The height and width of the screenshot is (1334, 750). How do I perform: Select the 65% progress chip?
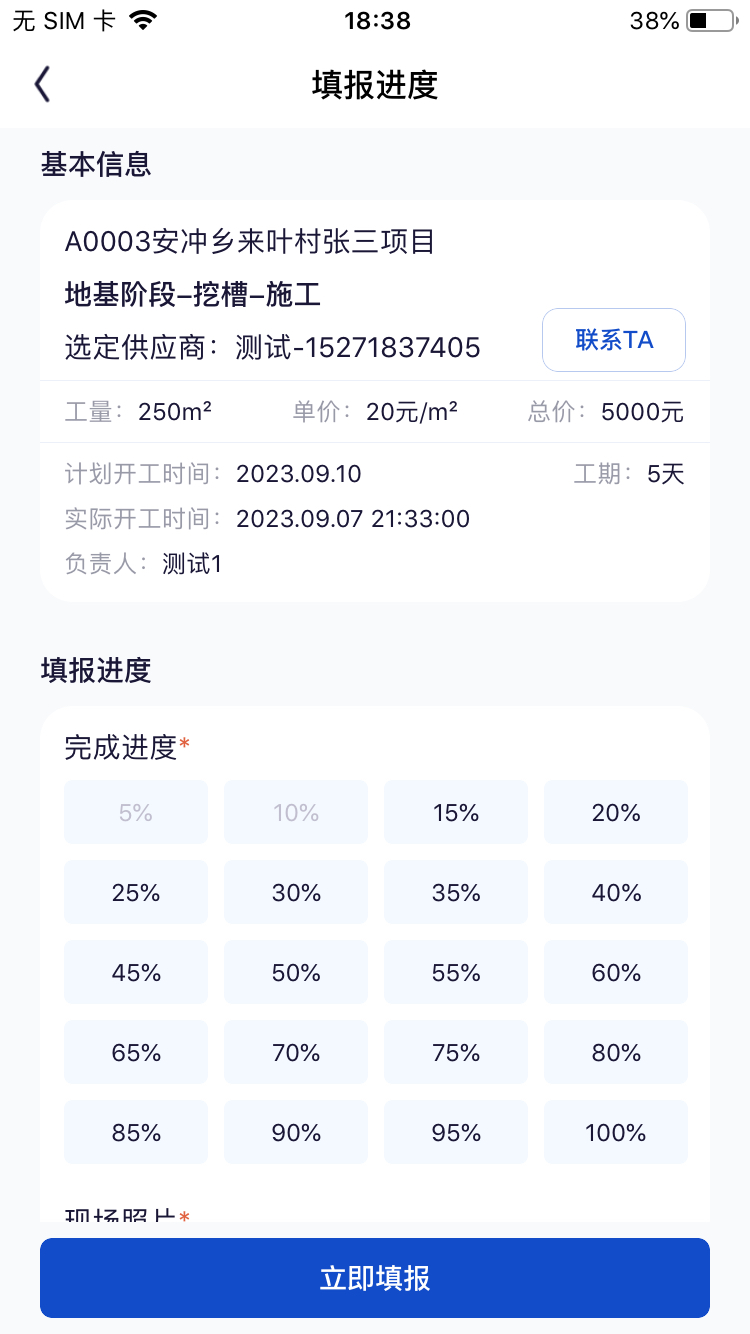coord(136,1052)
